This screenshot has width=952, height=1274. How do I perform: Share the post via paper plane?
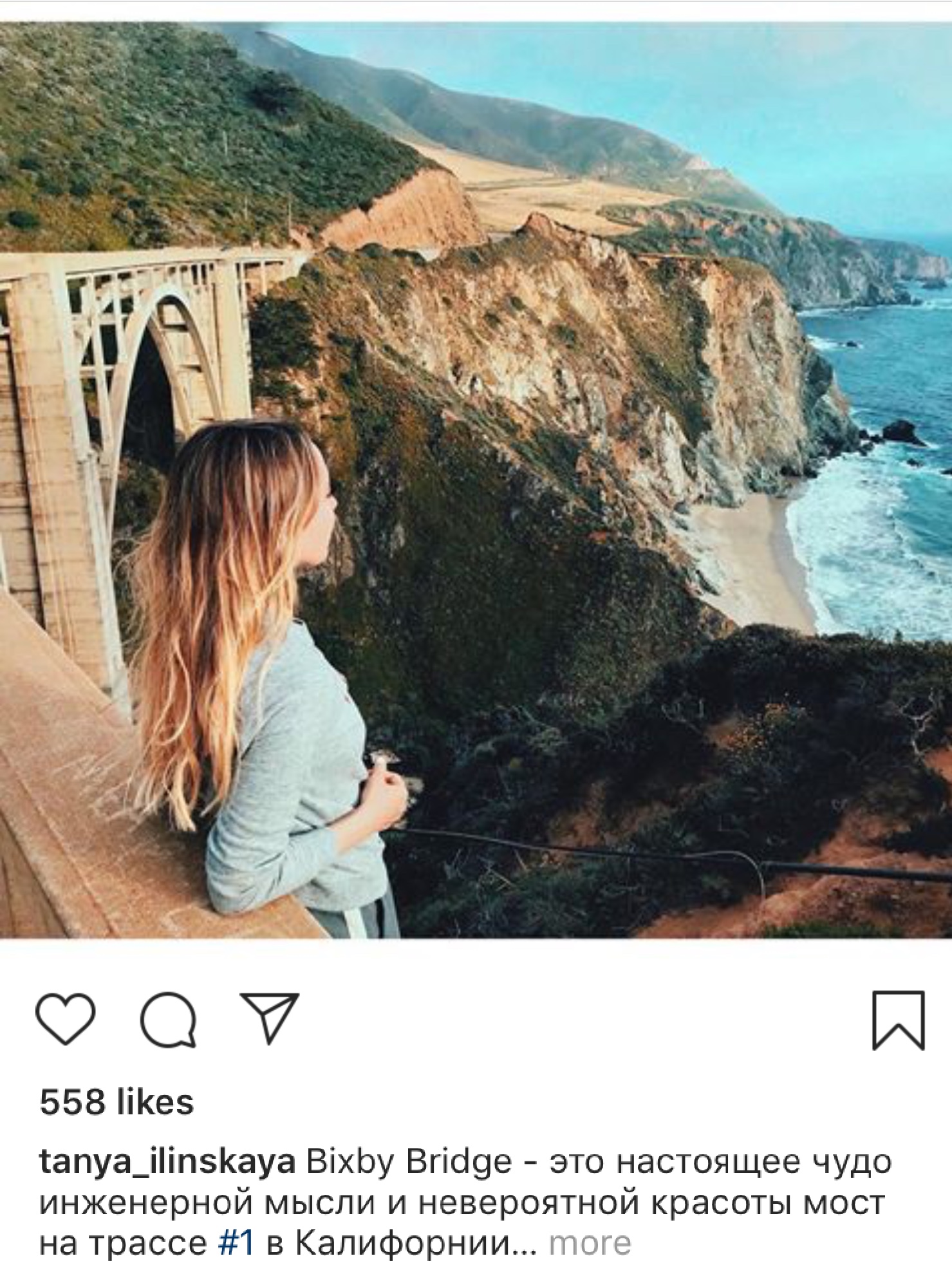tap(269, 1018)
